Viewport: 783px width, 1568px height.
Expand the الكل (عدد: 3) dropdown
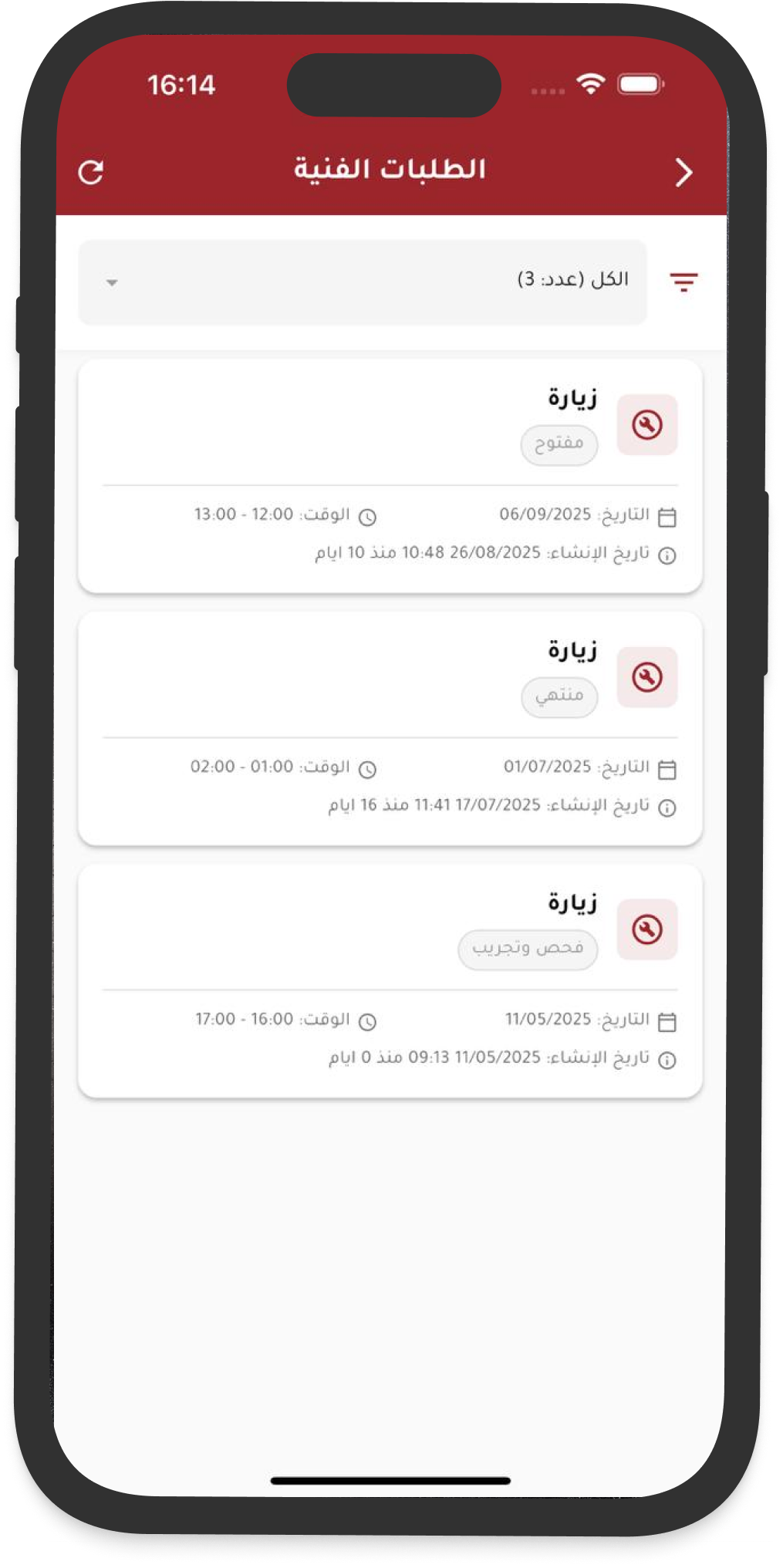coord(362,282)
